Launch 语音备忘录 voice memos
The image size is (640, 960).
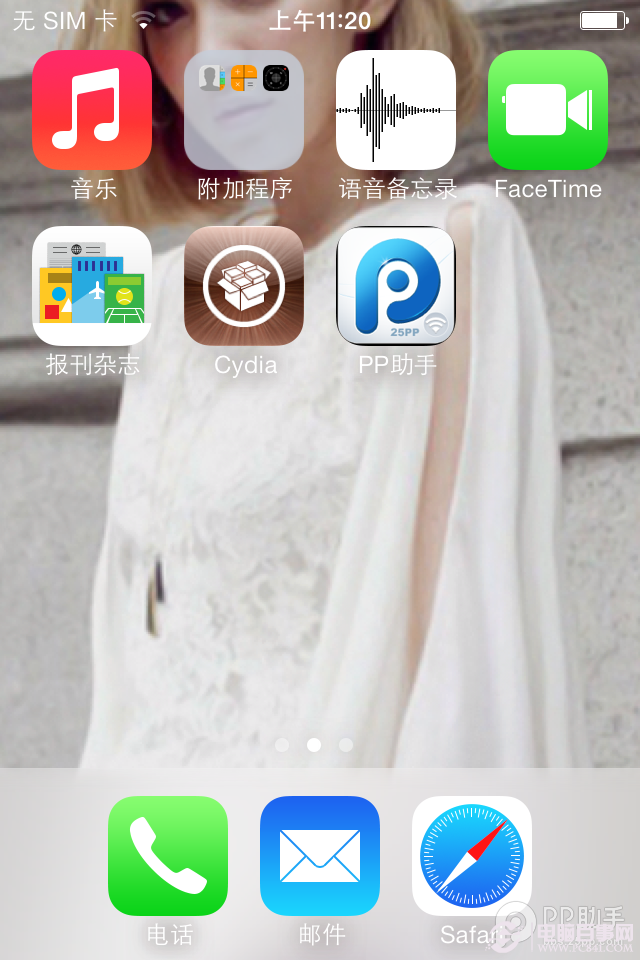click(396, 110)
